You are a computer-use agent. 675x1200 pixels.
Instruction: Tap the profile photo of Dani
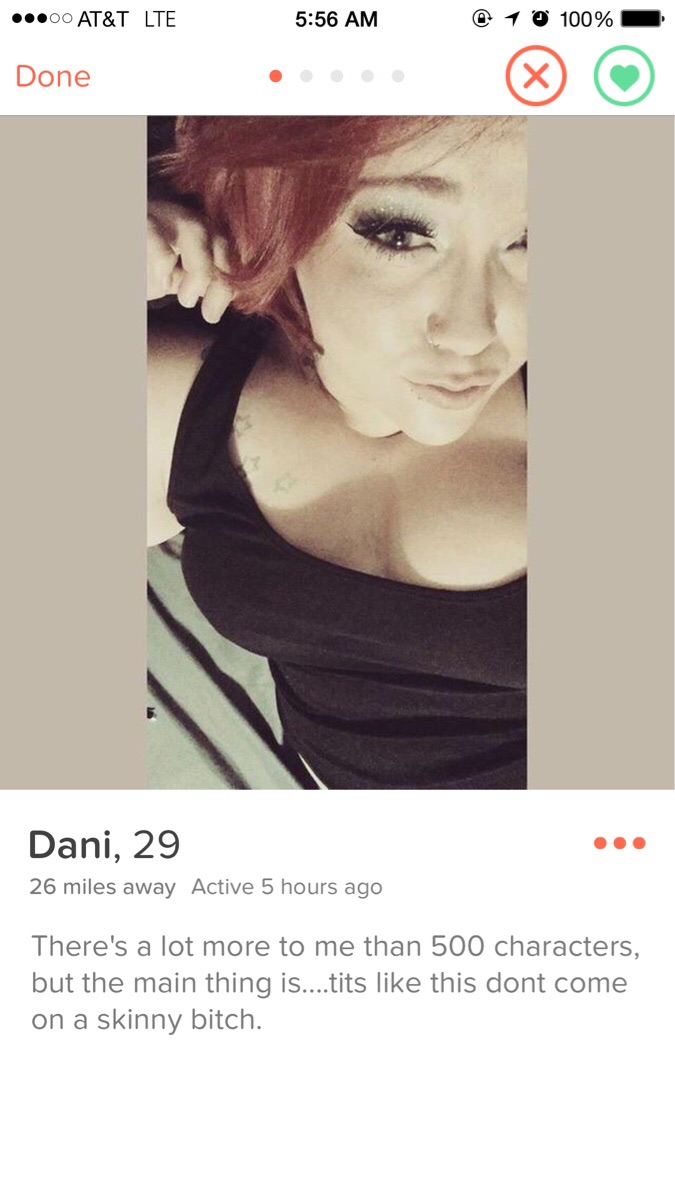click(337, 452)
